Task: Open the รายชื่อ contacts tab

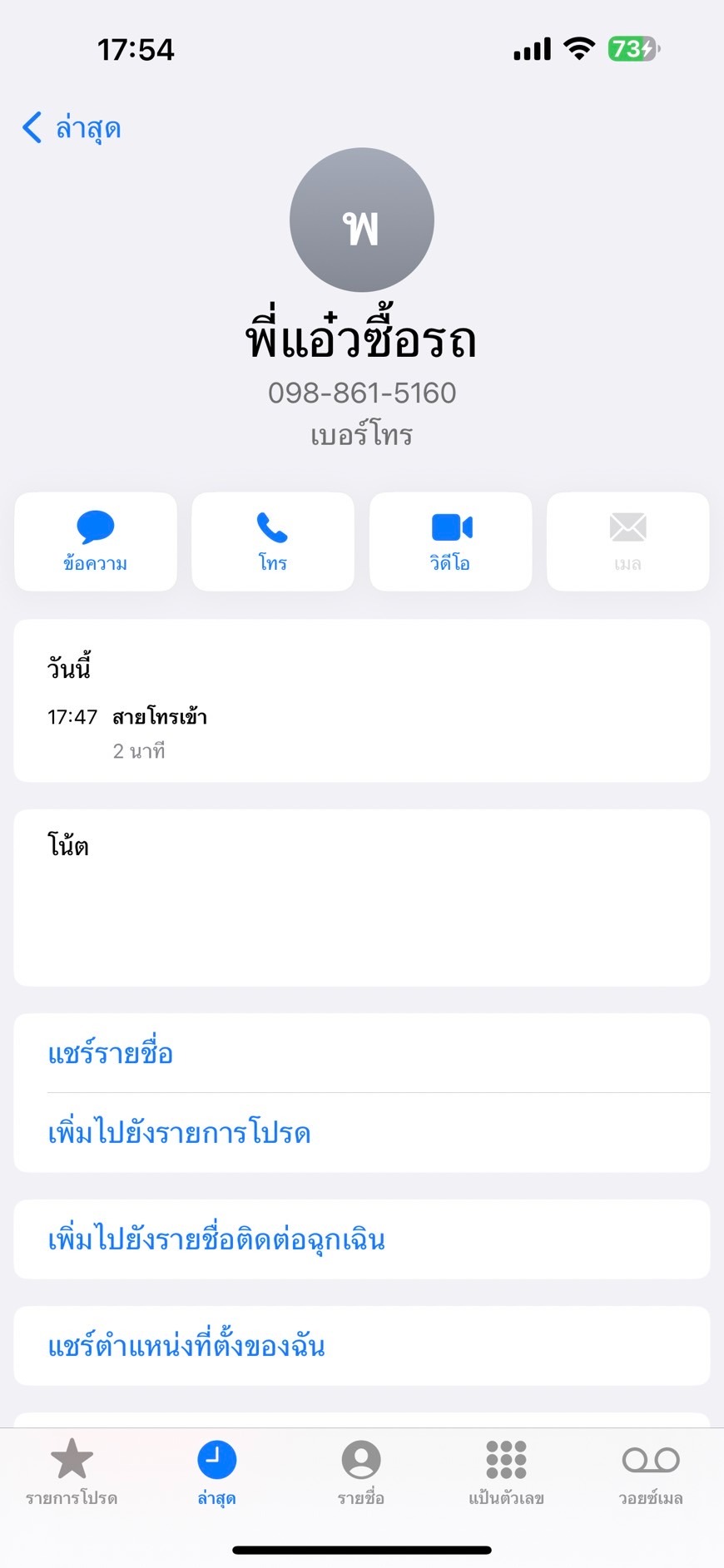Action: 361,1473
